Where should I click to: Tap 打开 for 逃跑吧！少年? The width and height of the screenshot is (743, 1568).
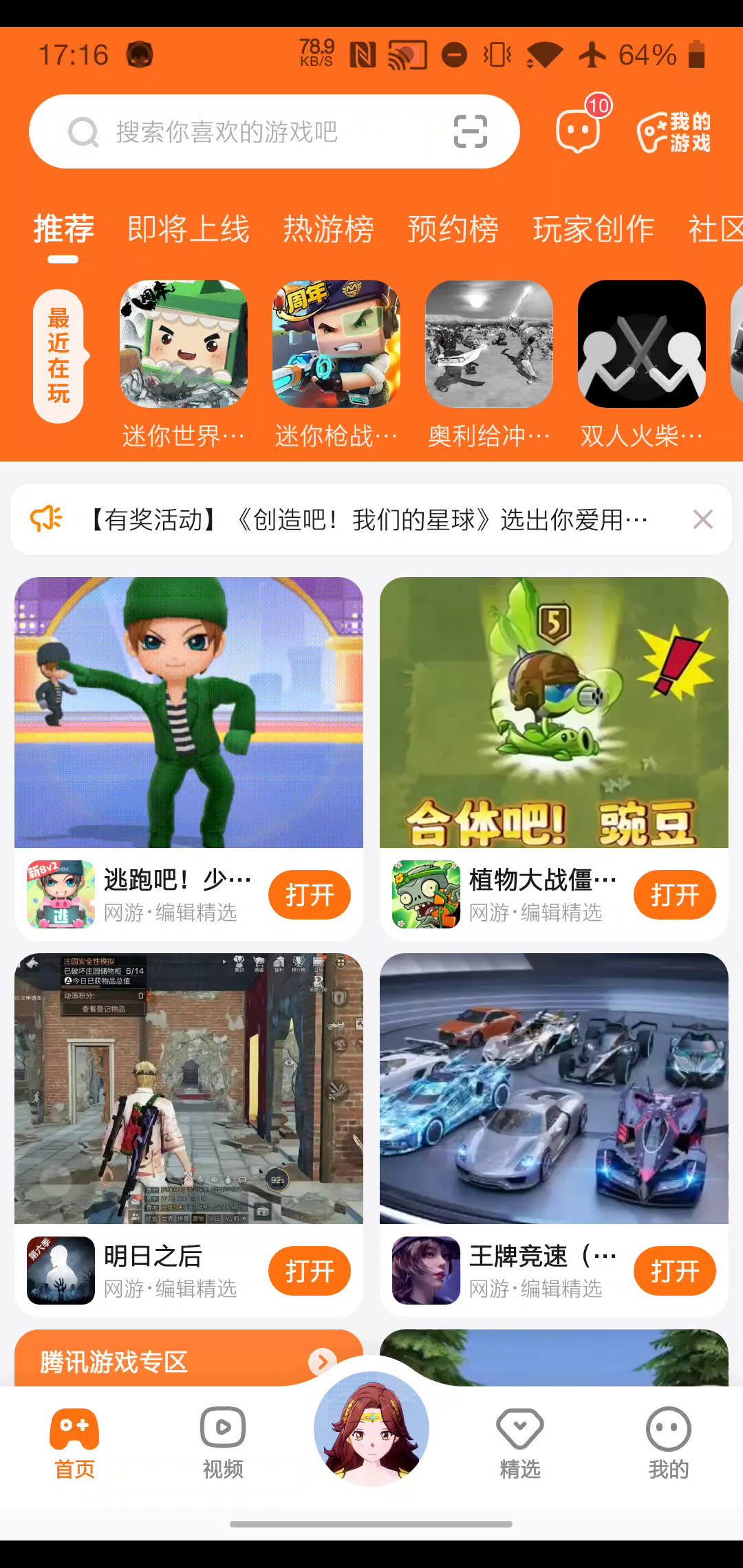coord(310,895)
